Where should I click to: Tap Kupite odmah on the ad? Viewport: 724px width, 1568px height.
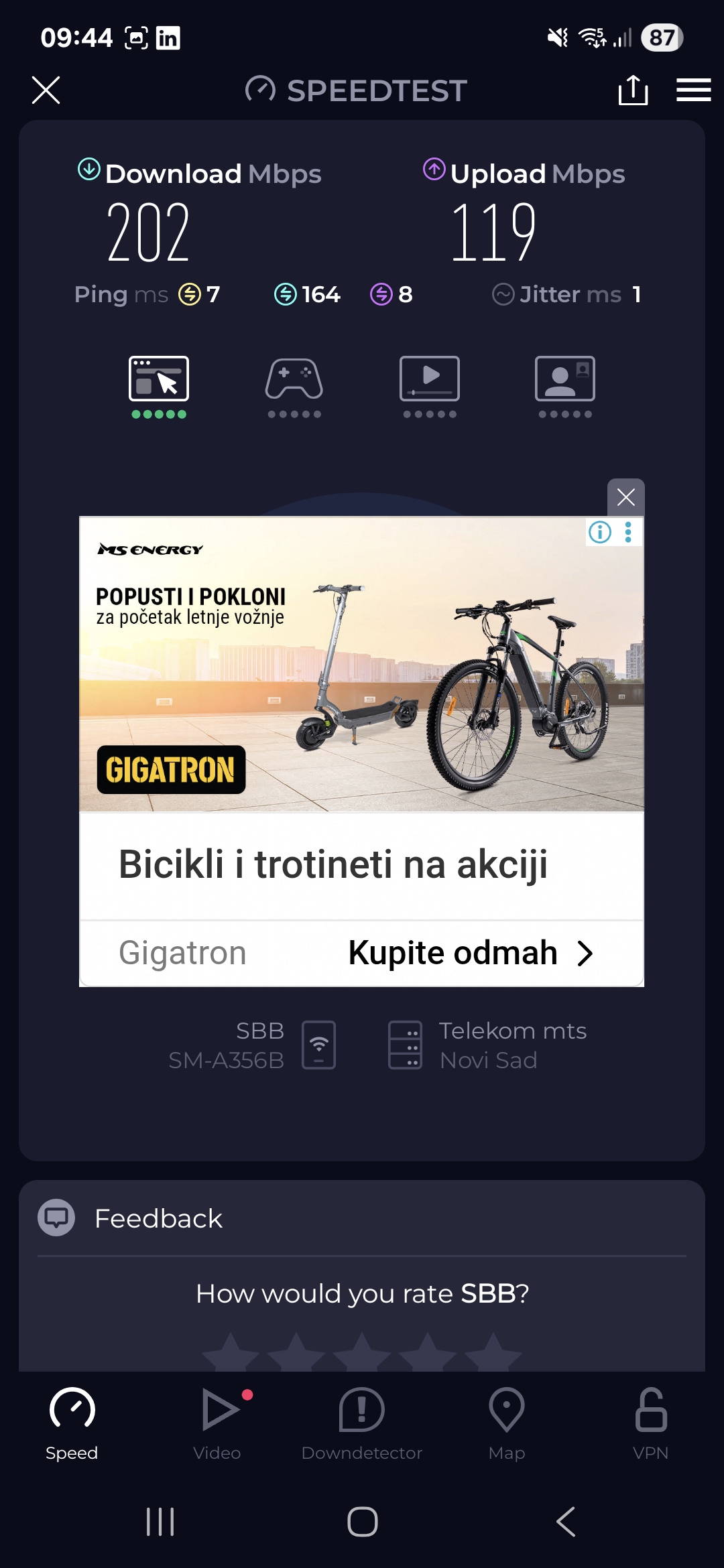469,953
